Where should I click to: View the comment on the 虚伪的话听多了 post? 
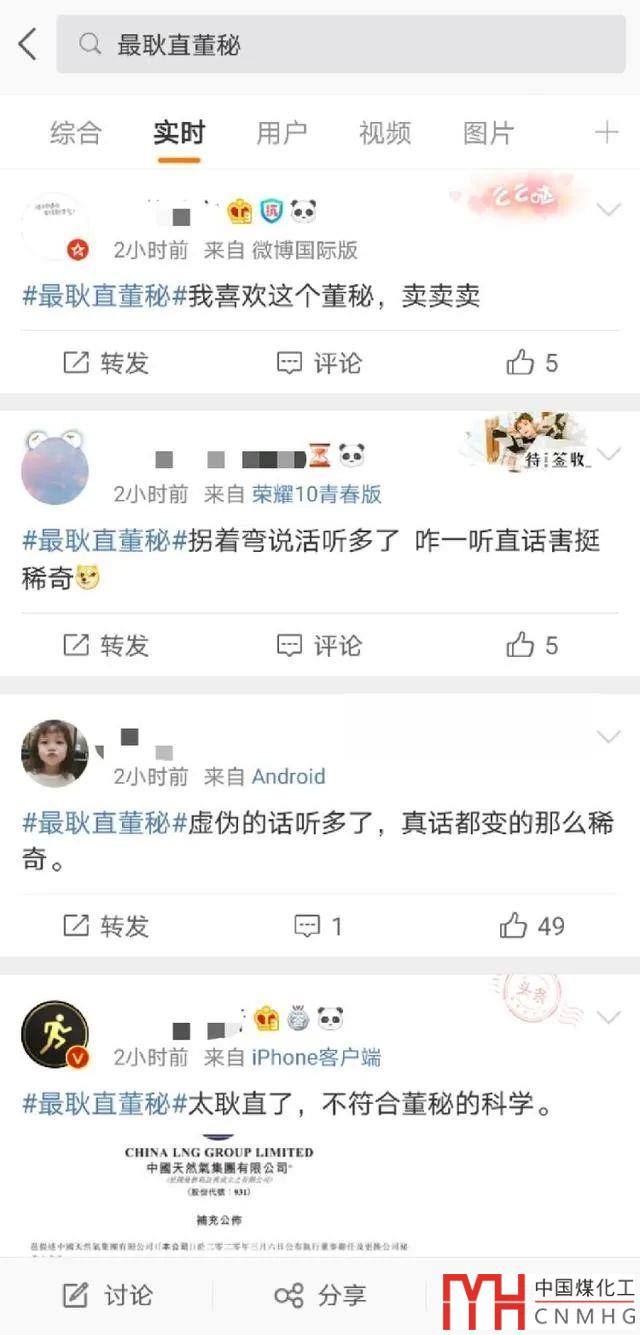[x=319, y=926]
